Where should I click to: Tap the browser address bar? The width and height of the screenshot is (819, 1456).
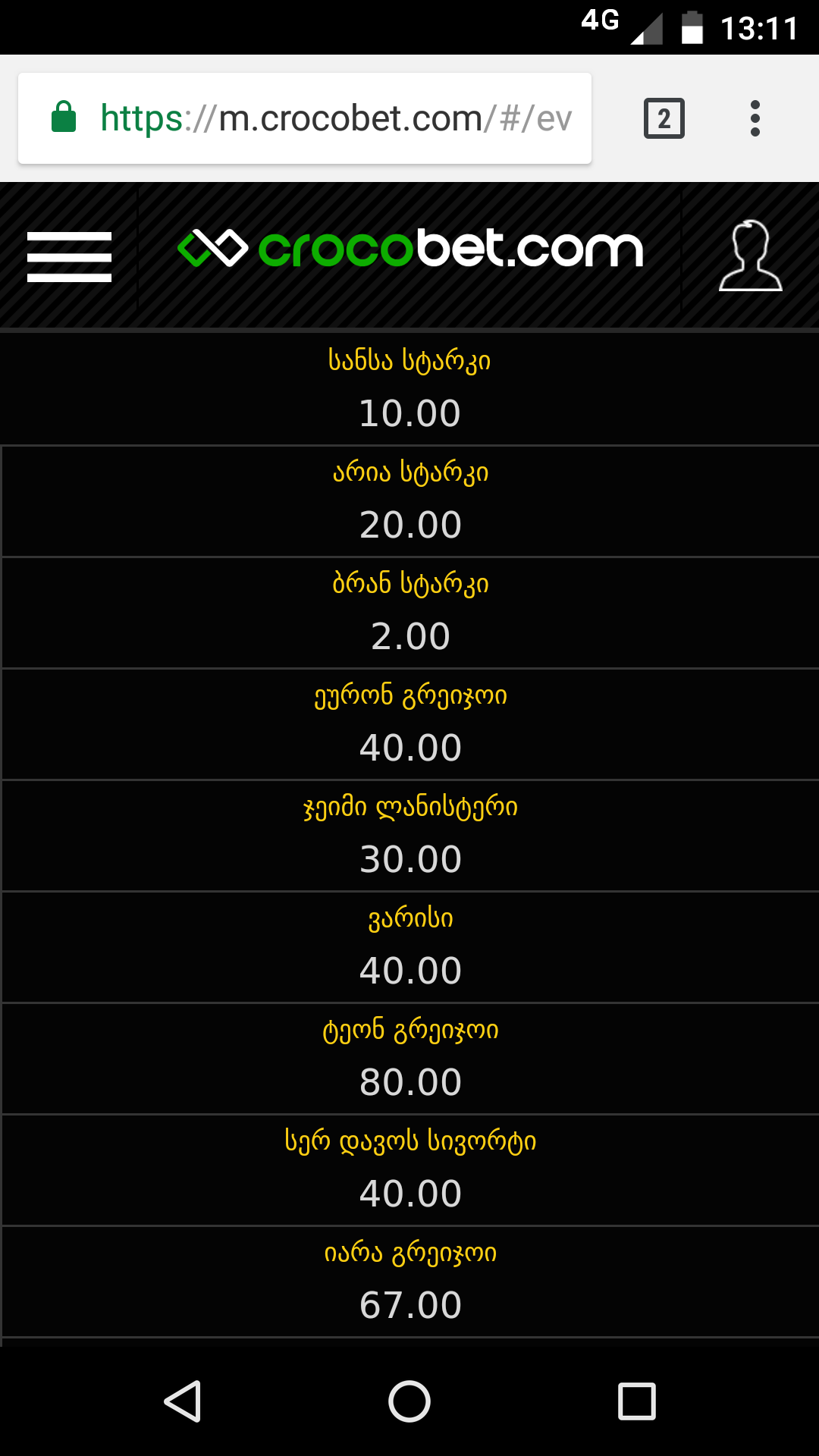pyautogui.click(x=305, y=118)
